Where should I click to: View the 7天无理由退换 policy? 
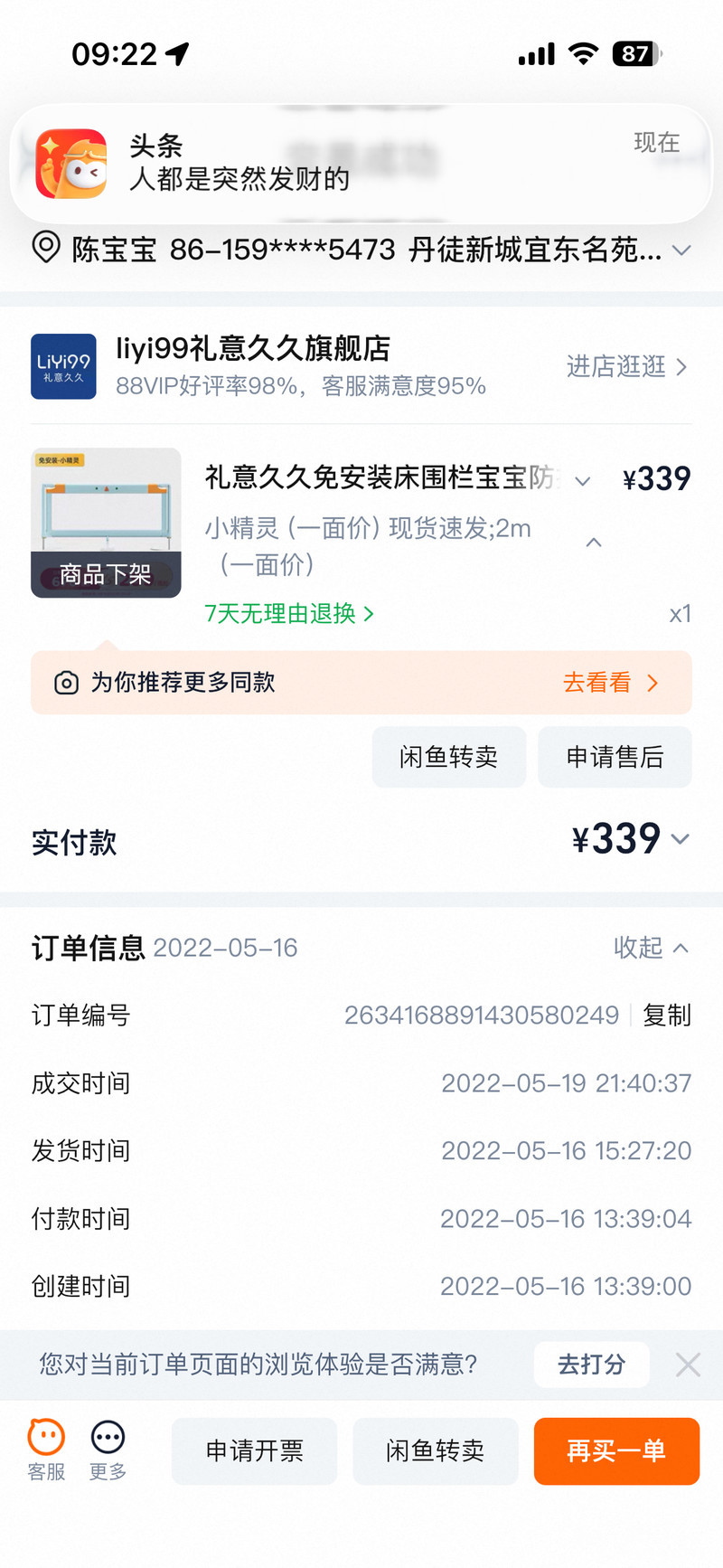coord(289,614)
